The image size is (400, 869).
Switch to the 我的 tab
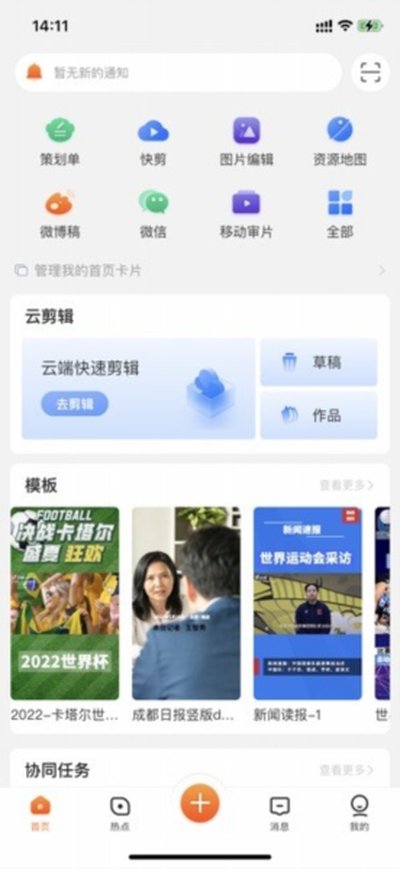pyautogui.click(x=360, y=813)
